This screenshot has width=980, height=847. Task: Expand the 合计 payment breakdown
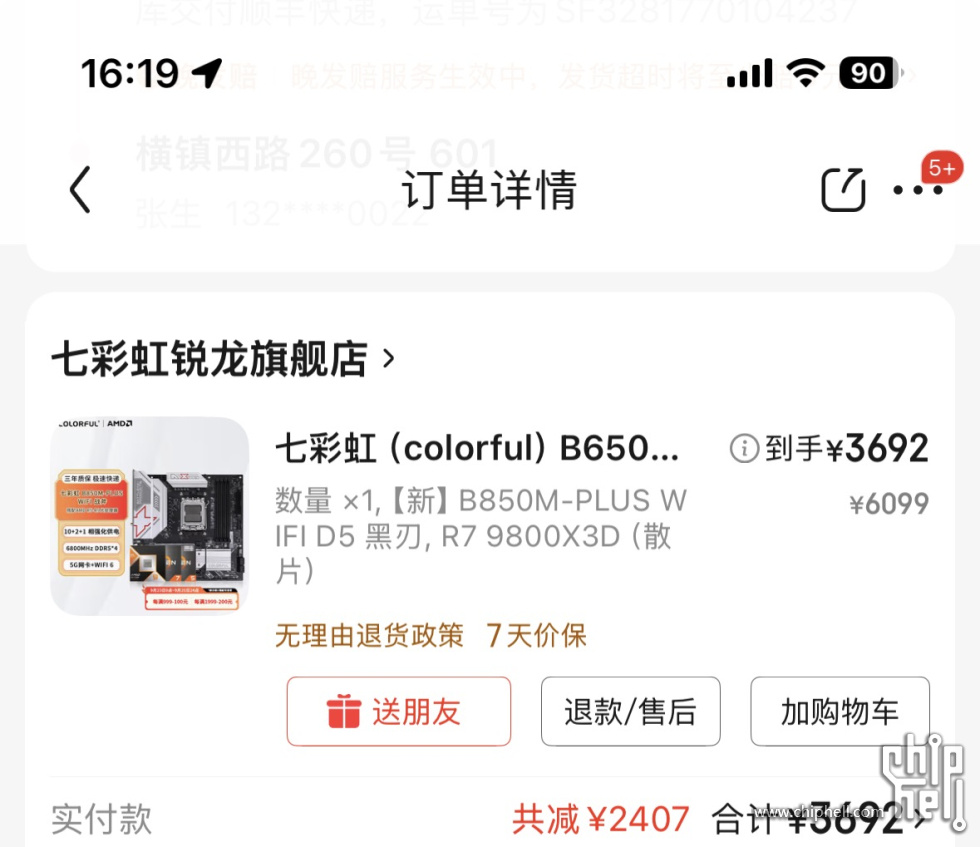918,820
